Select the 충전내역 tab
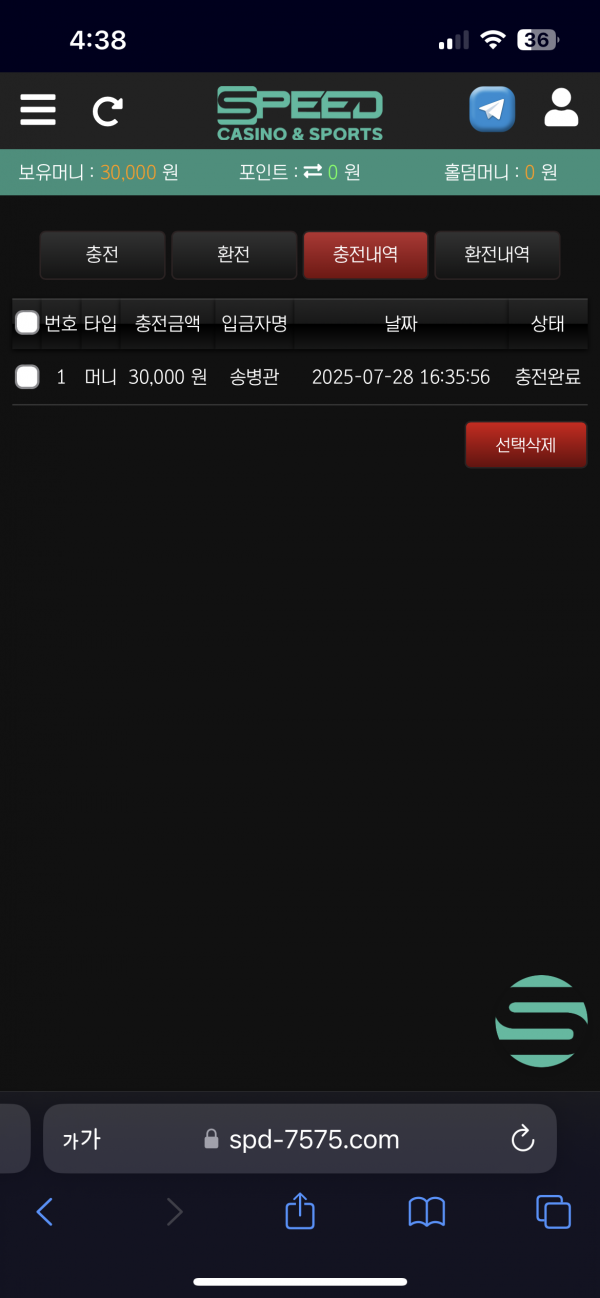Image resolution: width=600 pixels, height=1298 pixels. pyautogui.click(x=365, y=255)
